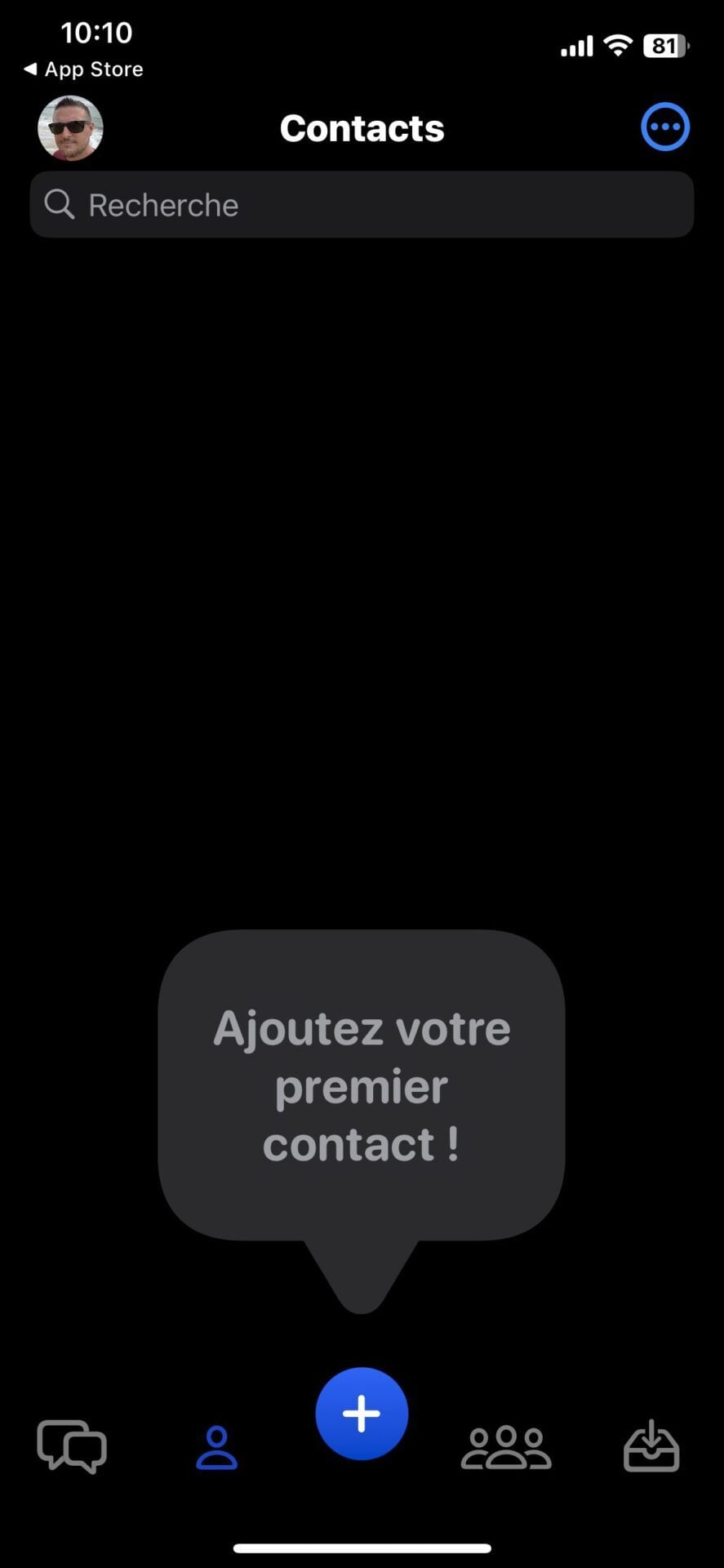The height and width of the screenshot is (1568, 724).
Task: Switch to the discussions chat tab
Action: tap(72, 1446)
